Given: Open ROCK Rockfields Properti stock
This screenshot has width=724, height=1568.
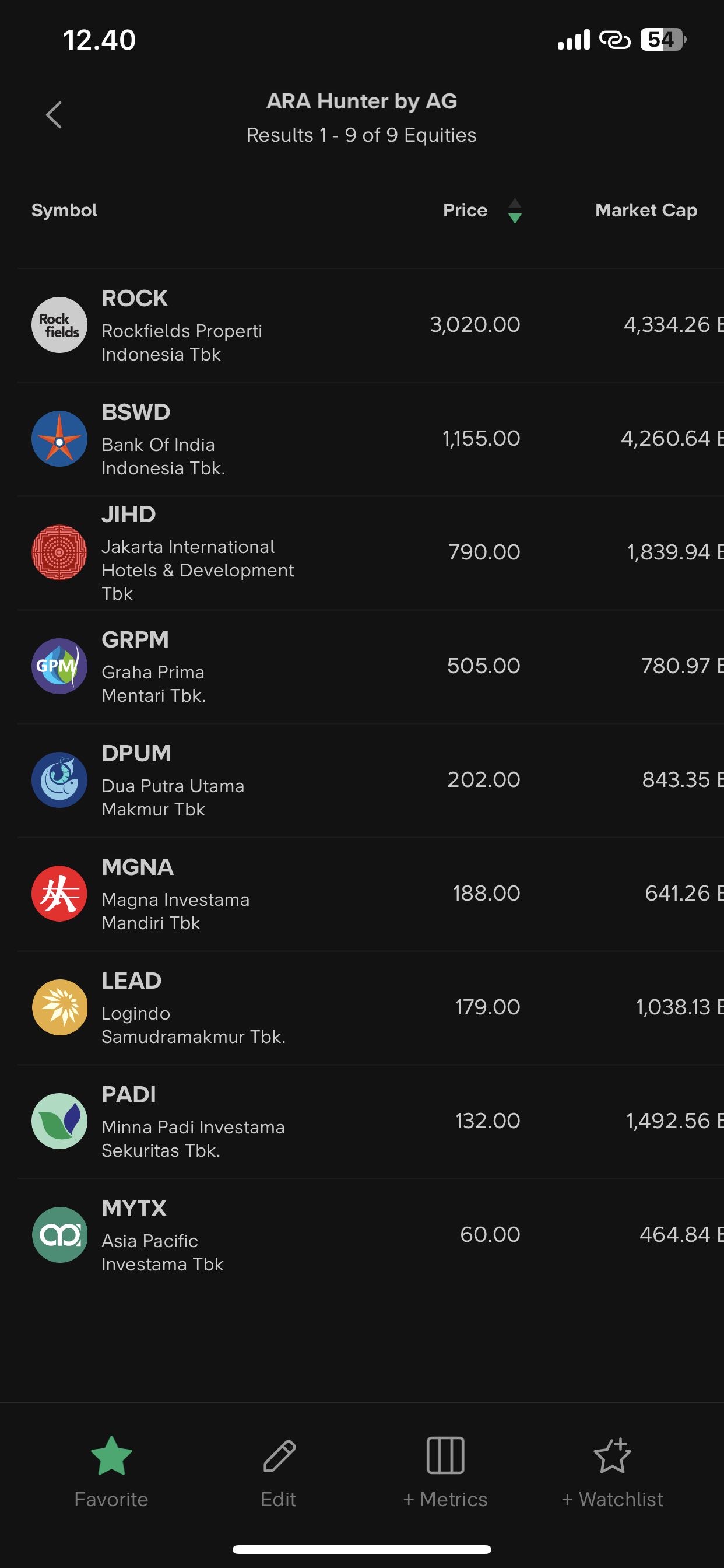Looking at the screenshot, I should pyautogui.click(x=182, y=325).
